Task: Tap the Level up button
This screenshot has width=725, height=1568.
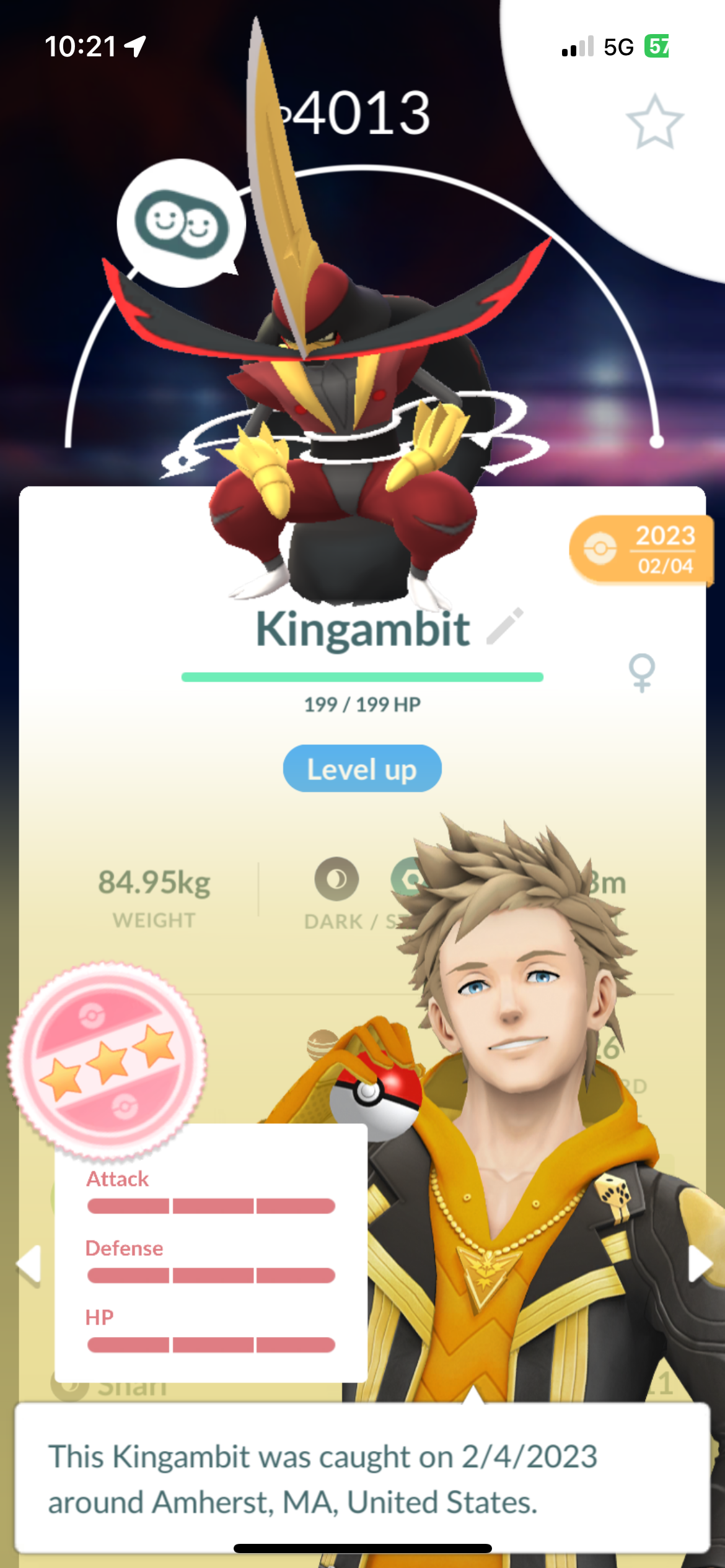Action: (x=362, y=769)
